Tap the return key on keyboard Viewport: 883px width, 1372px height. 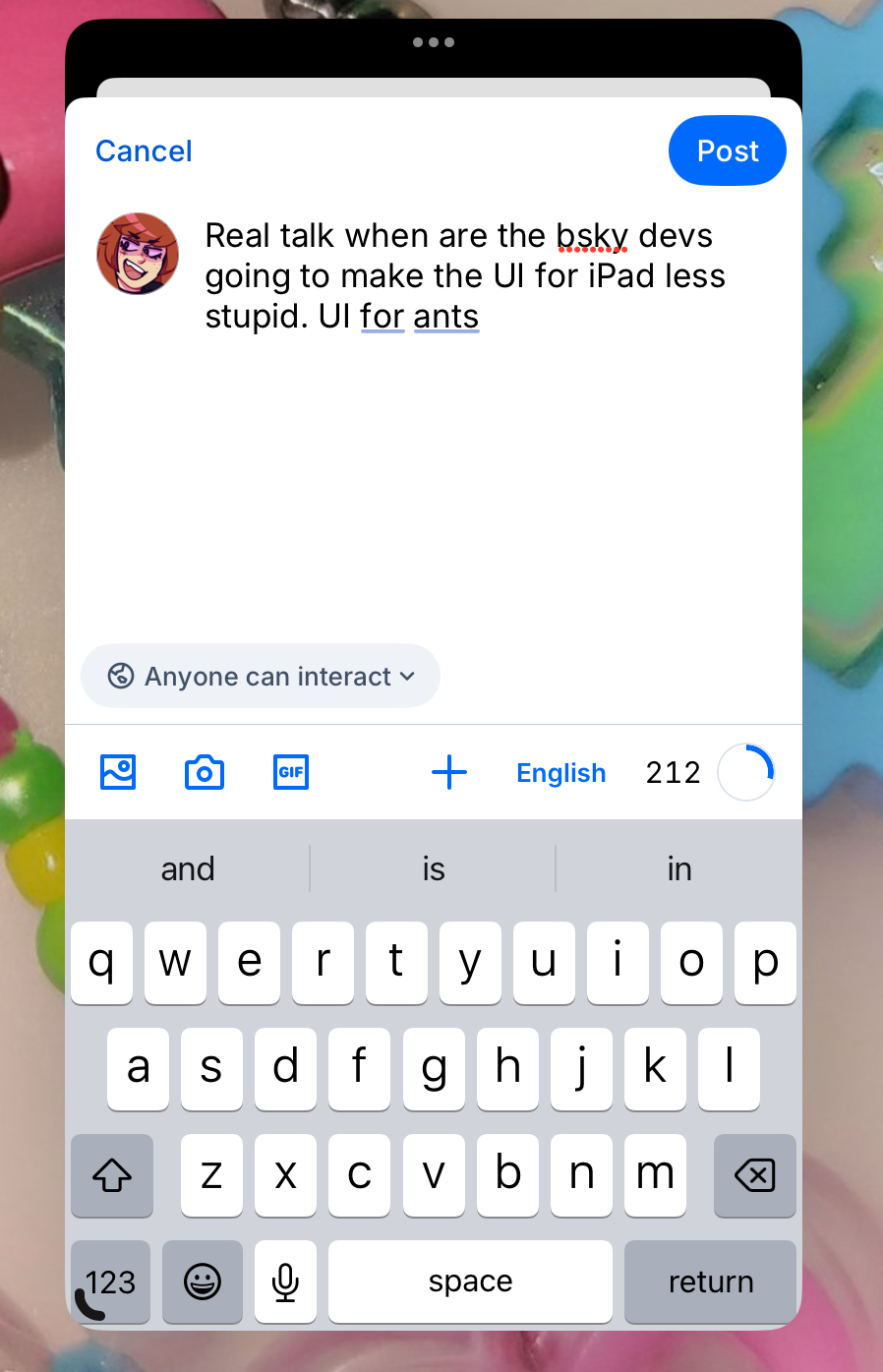click(710, 1282)
